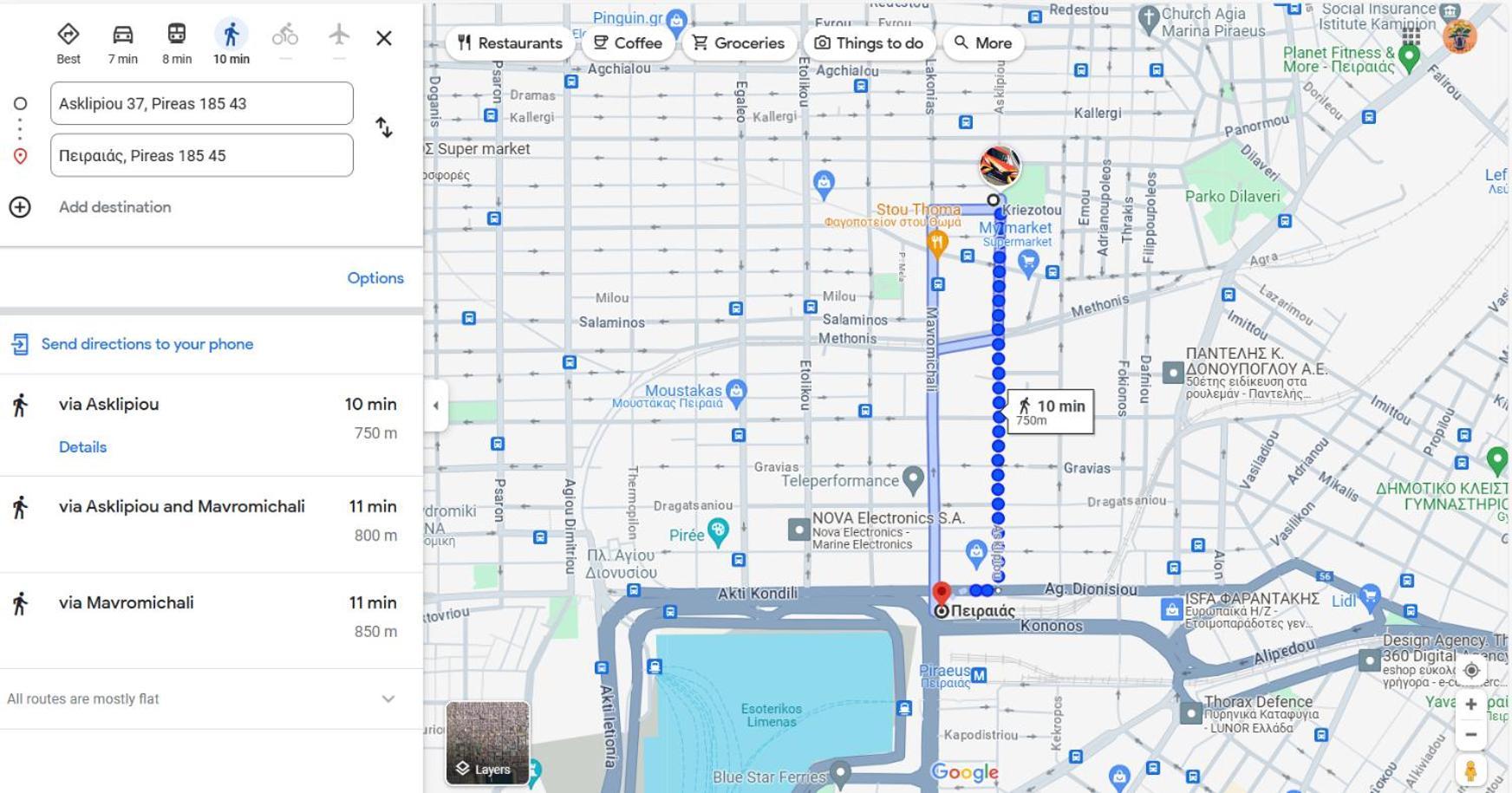
Task: Edit the destination Πειραιάς field
Action: pyautogui.click(x=201, y=156)
